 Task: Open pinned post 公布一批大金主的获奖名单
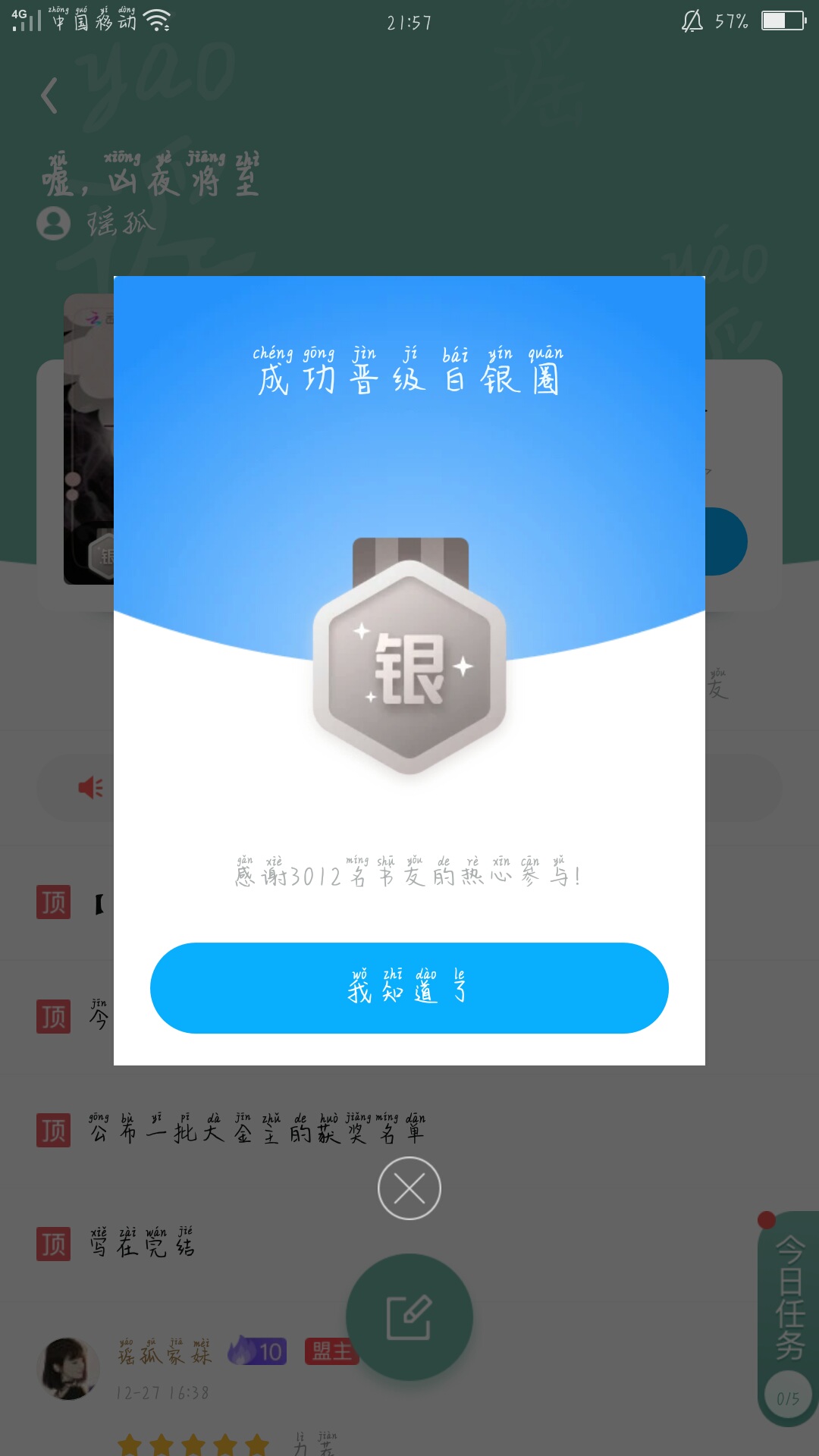click(257, 1129)
